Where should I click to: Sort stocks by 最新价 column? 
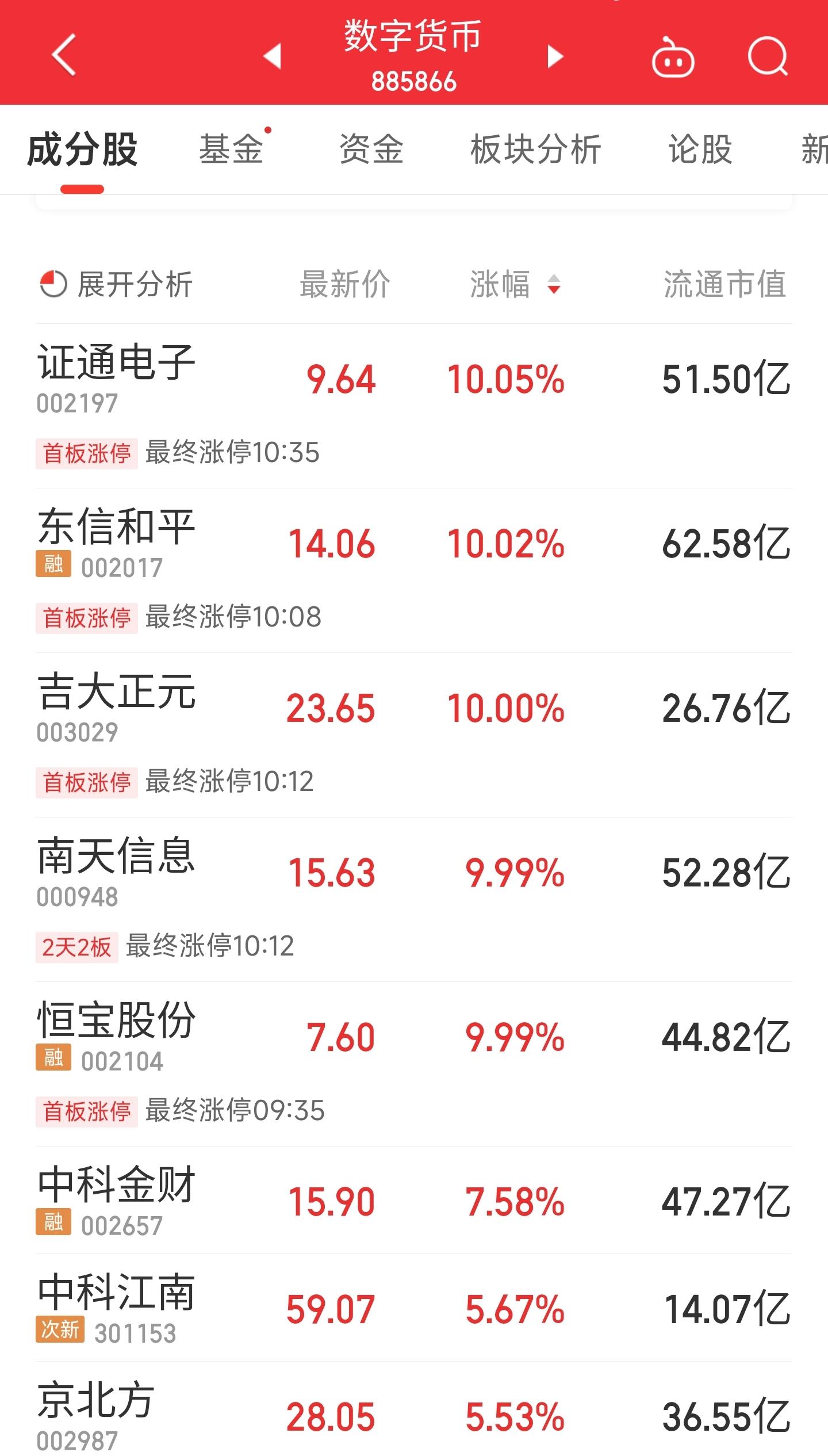[x=345, y=284]
